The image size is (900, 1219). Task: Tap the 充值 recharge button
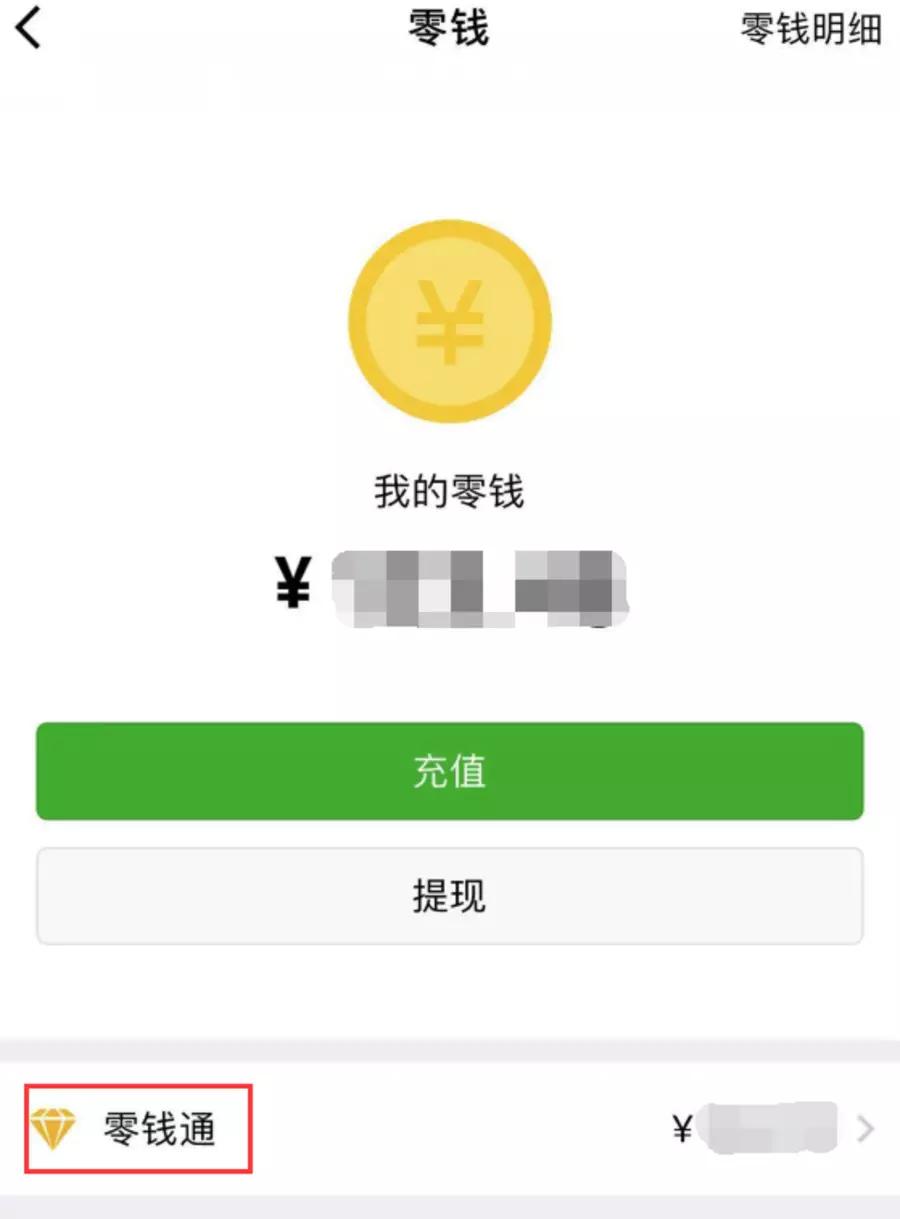(x=450, y=771)
